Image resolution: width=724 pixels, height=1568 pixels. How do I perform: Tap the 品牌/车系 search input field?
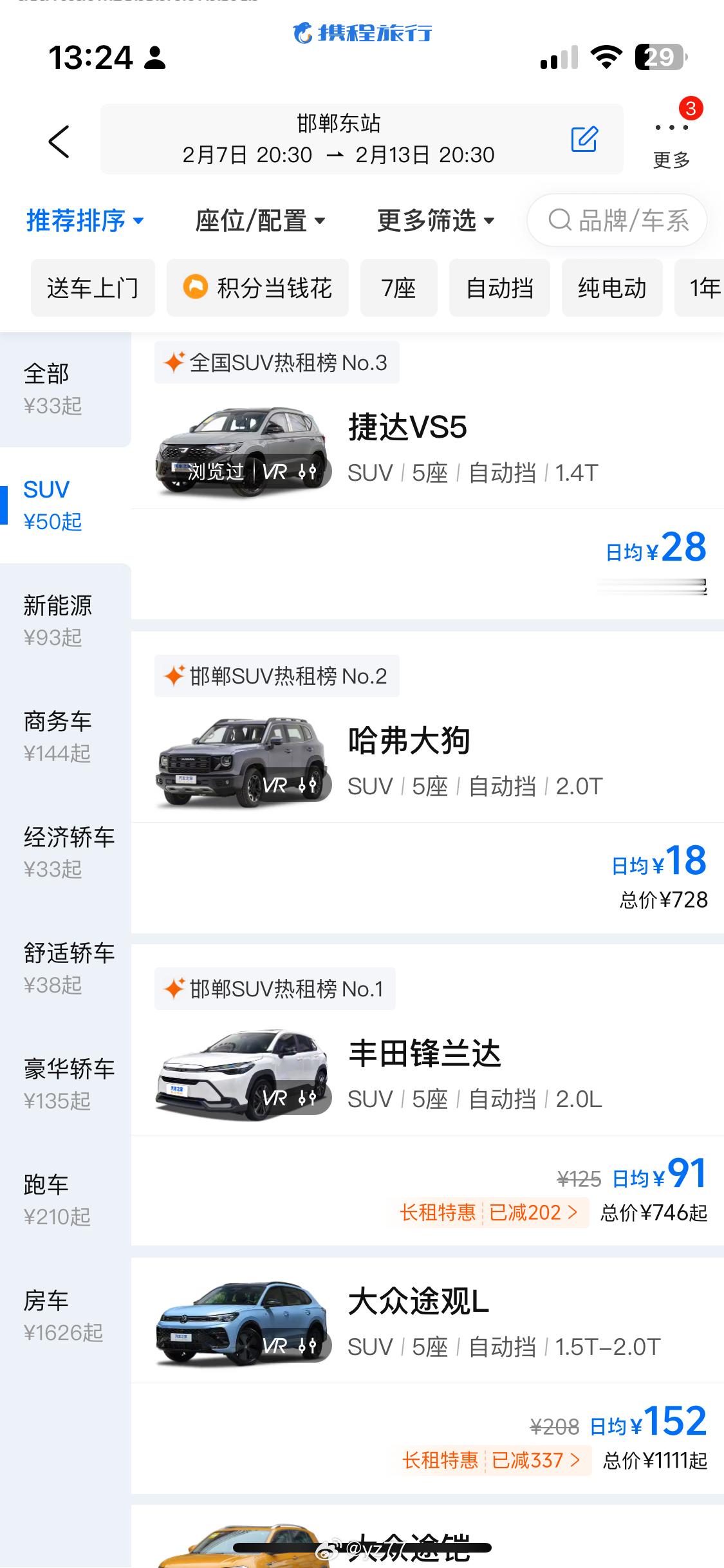click(618, 220)
